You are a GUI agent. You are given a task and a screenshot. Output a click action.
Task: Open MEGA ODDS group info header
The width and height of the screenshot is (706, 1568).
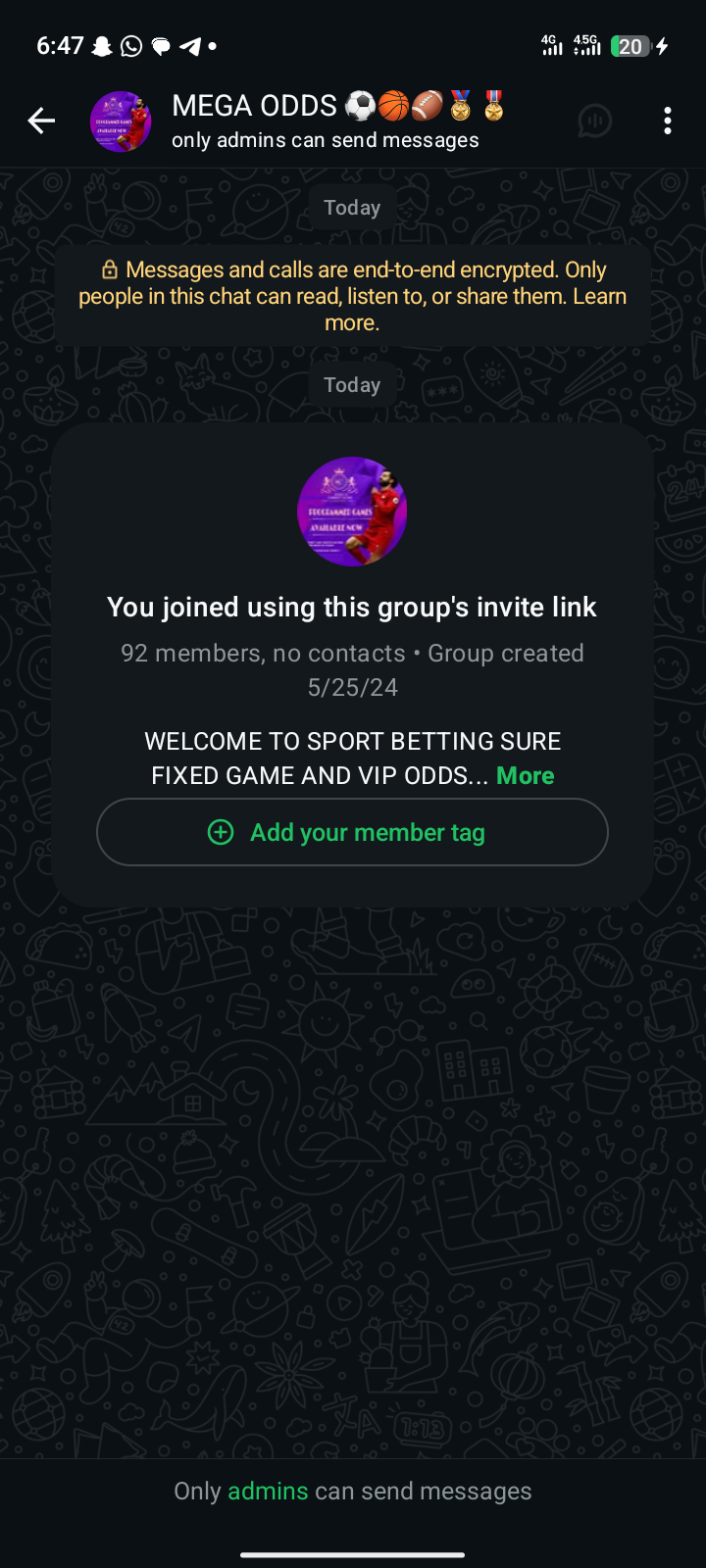point(324,122)
